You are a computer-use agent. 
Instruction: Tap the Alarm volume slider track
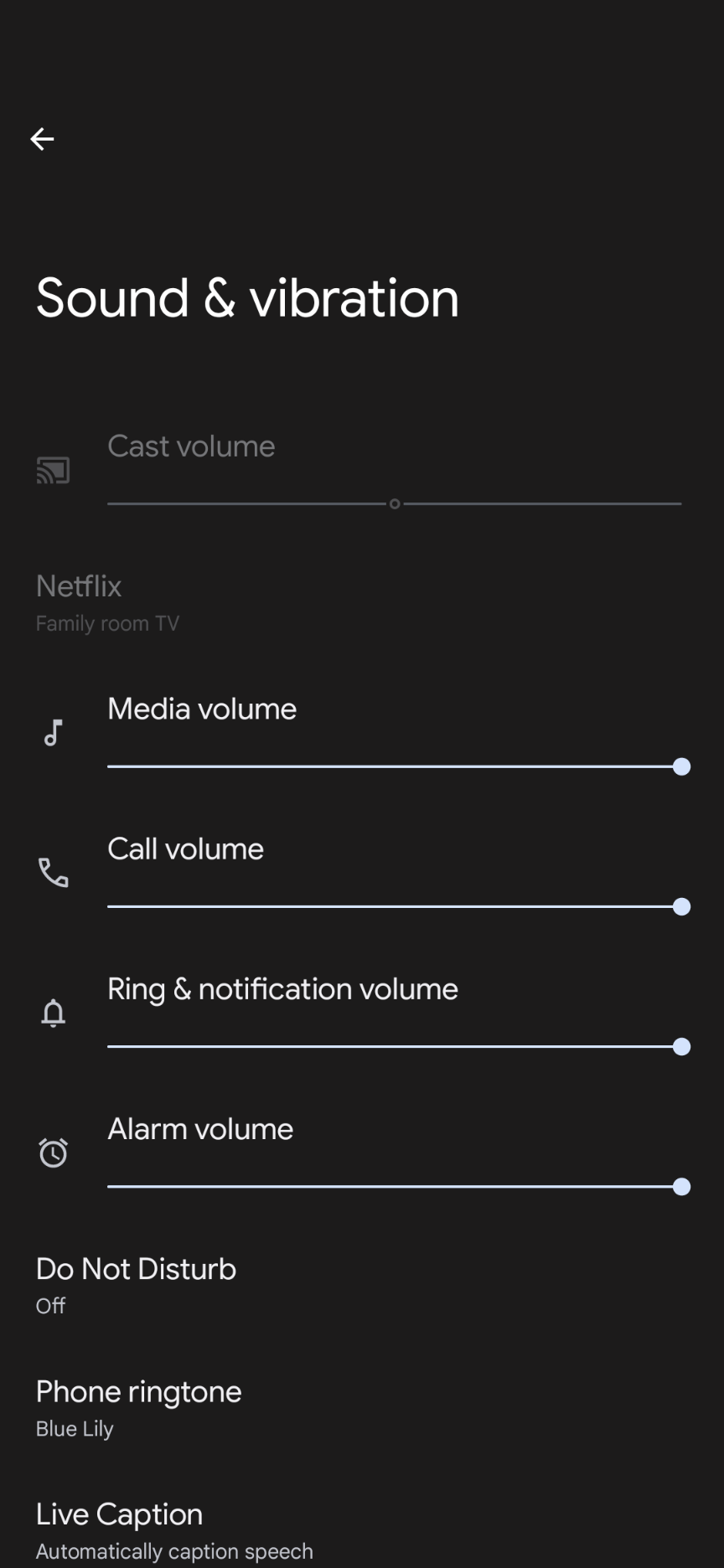394,1186
